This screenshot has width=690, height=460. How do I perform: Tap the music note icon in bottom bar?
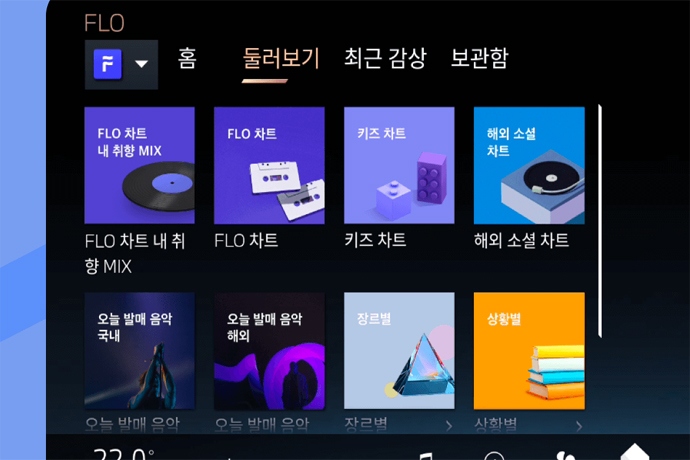click(x=427, y=455)
